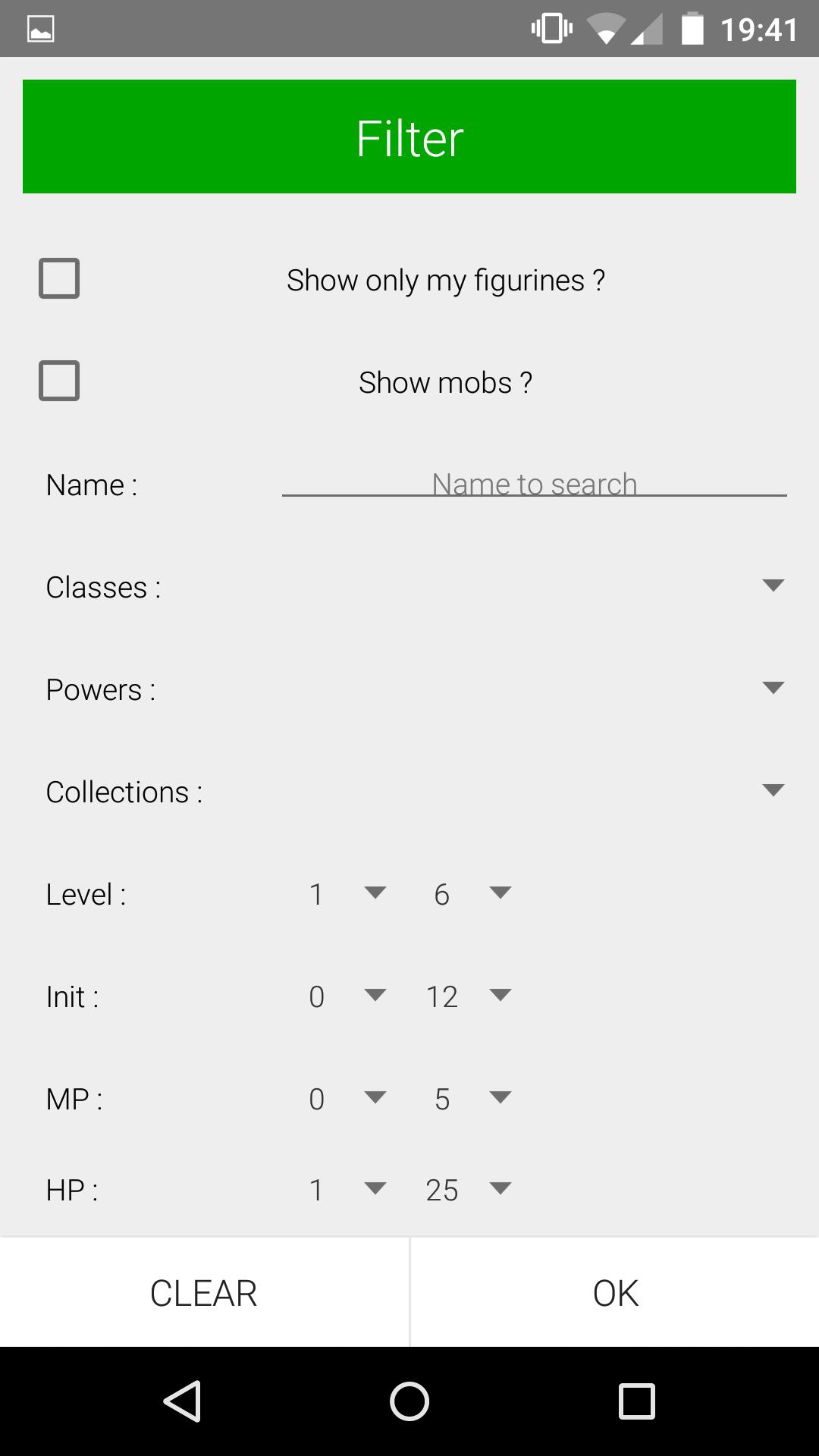Focus the 'Name to search' field
This screenshot has height=1456, width=819.
point(534,484)
